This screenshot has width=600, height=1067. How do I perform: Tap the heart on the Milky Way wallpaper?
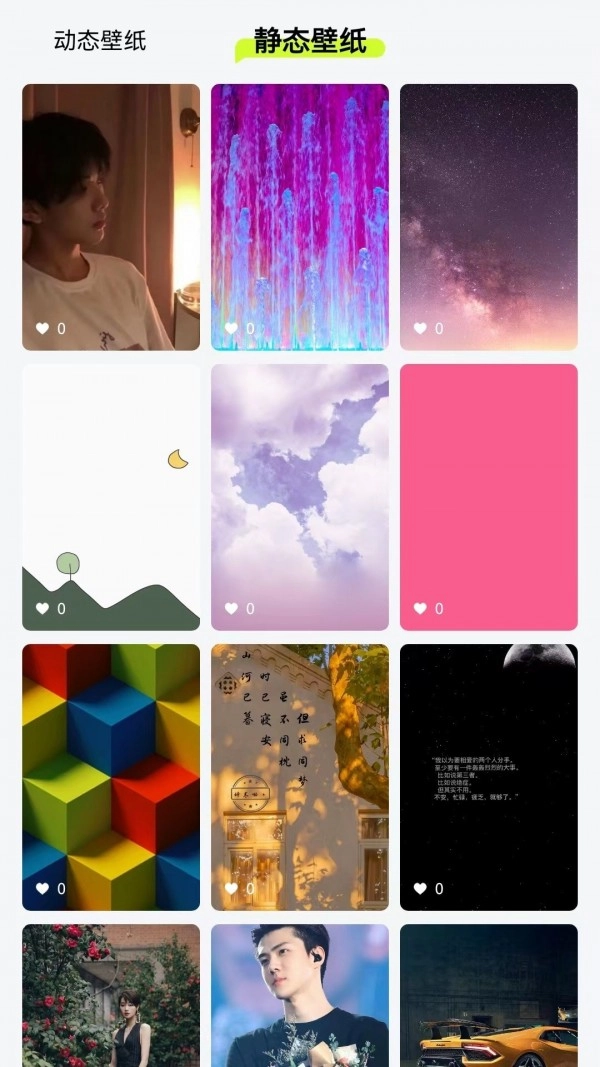420,328
